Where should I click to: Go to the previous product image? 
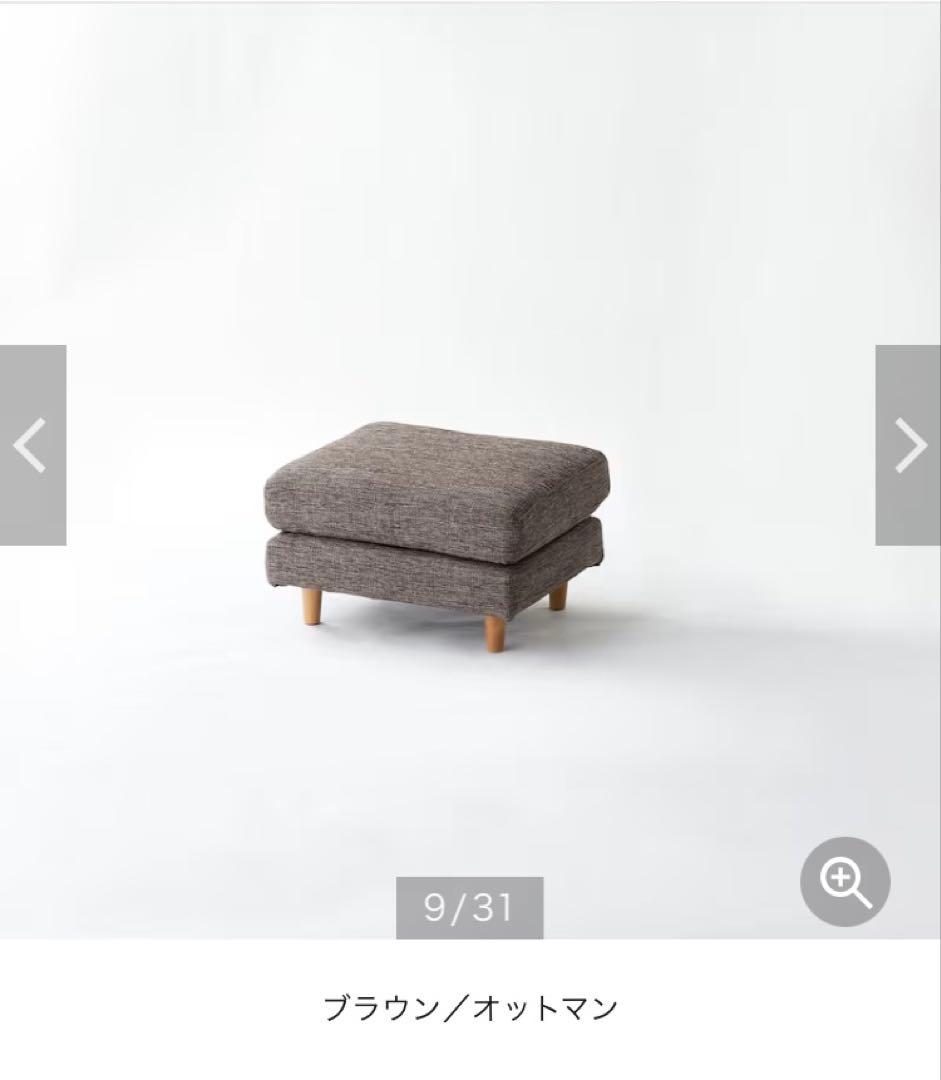click(x=32, y=445)
